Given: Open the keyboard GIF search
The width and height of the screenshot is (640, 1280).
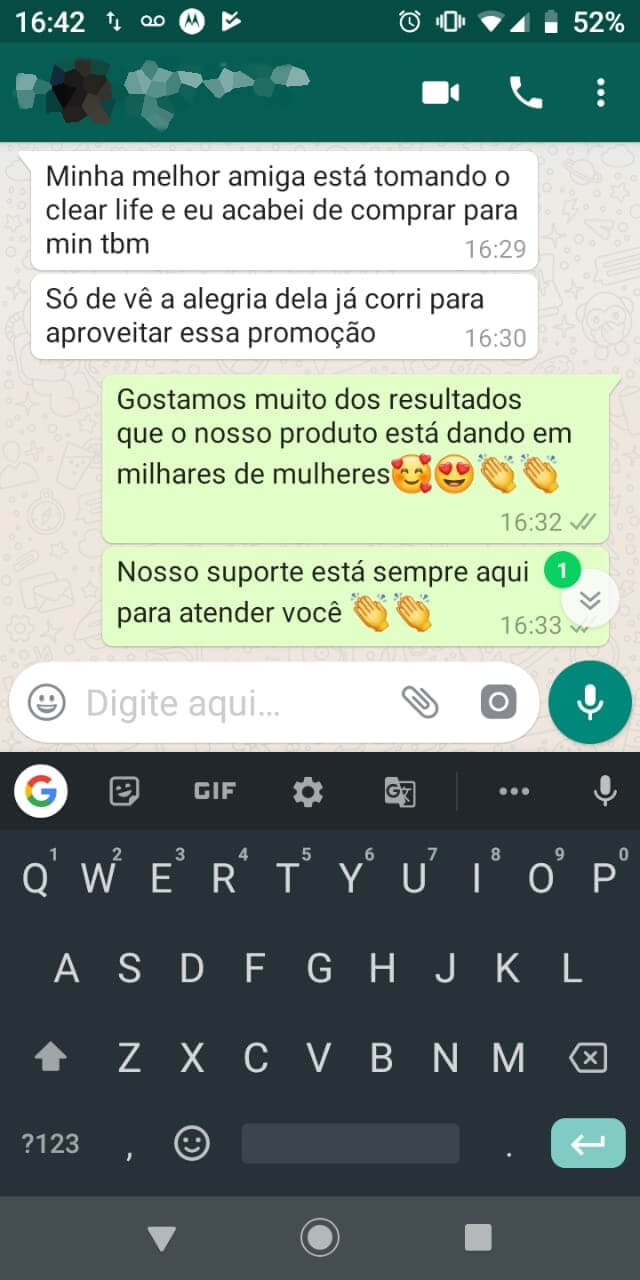Looking at the screenshot, I should coord(215,792).
